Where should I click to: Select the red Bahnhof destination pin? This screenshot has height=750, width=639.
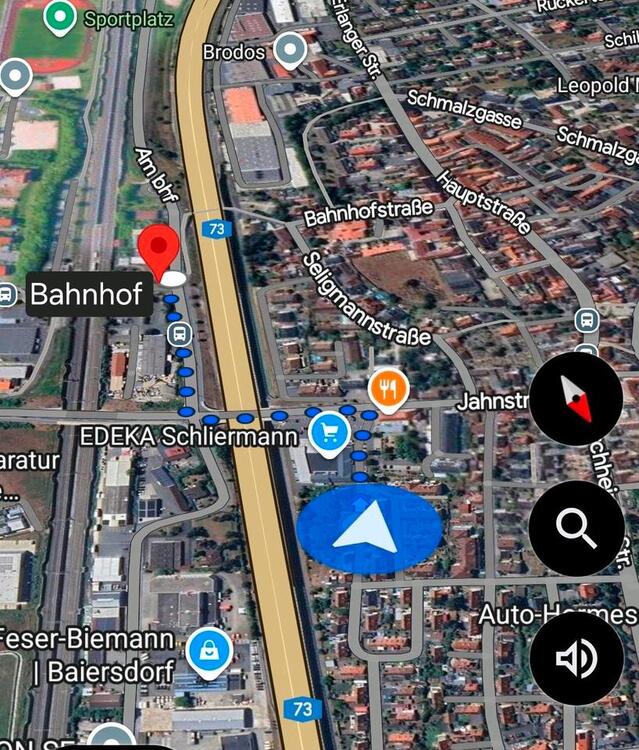point(156,250)
